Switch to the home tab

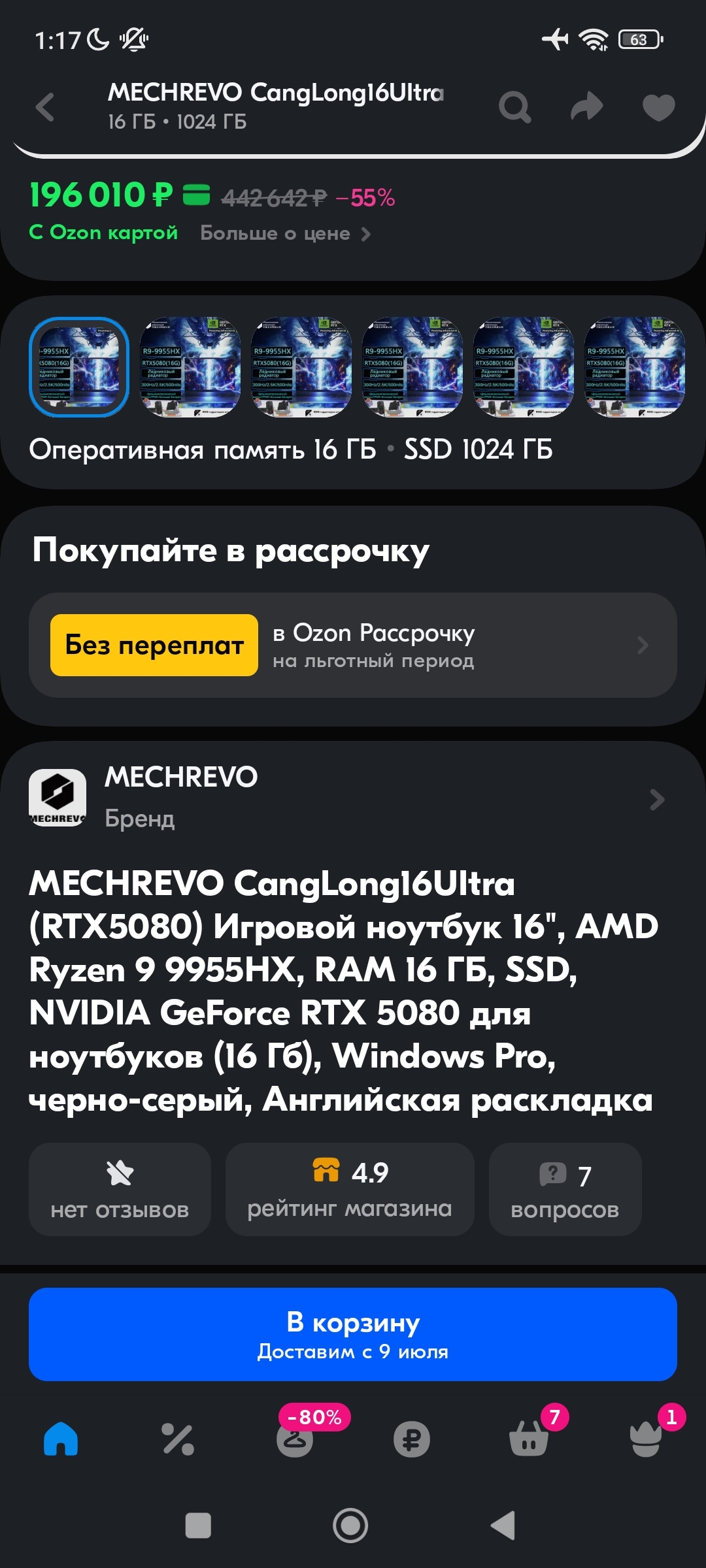(61, 1439)
